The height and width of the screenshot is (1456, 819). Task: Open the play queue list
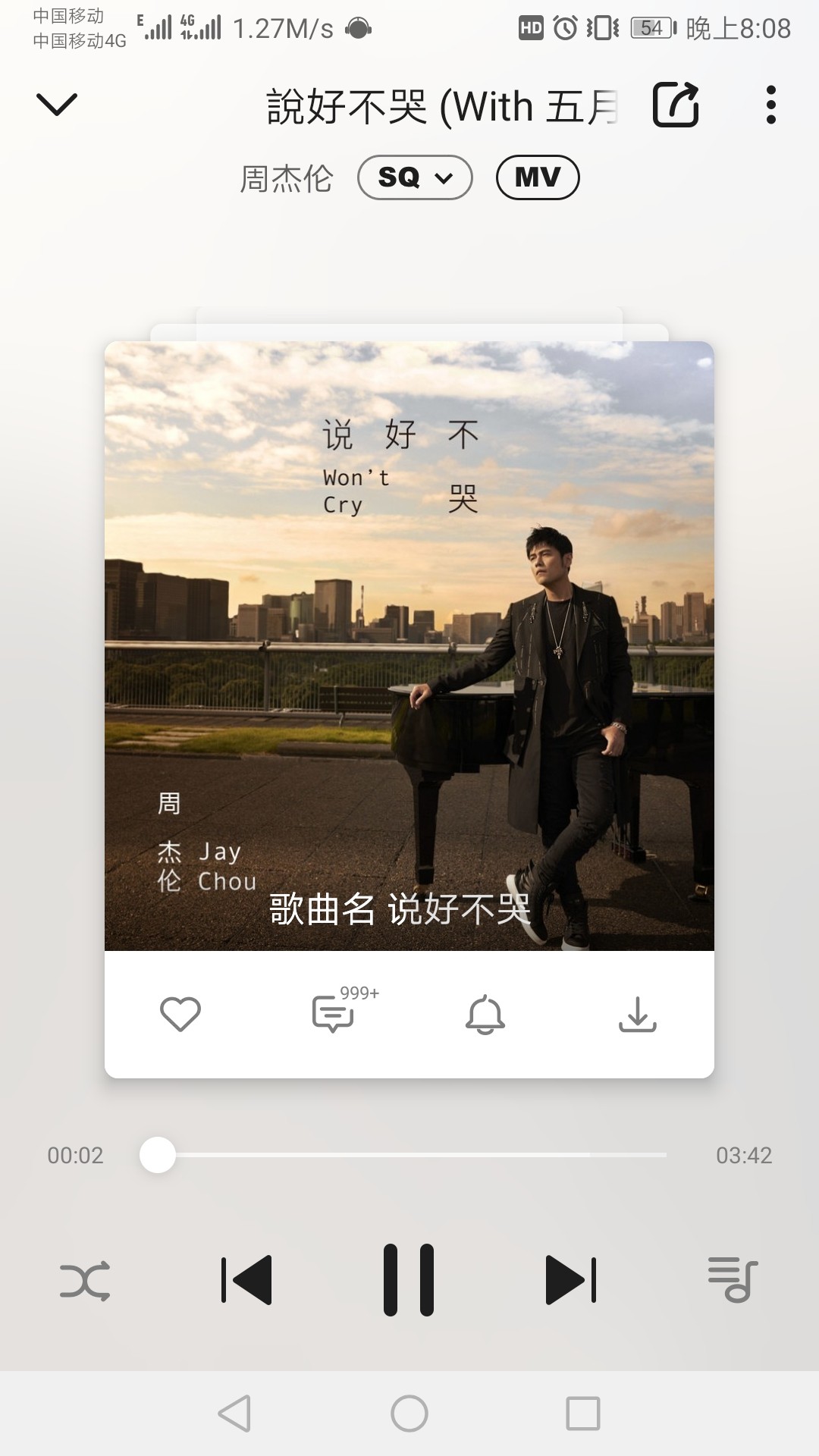[733, 1280]
